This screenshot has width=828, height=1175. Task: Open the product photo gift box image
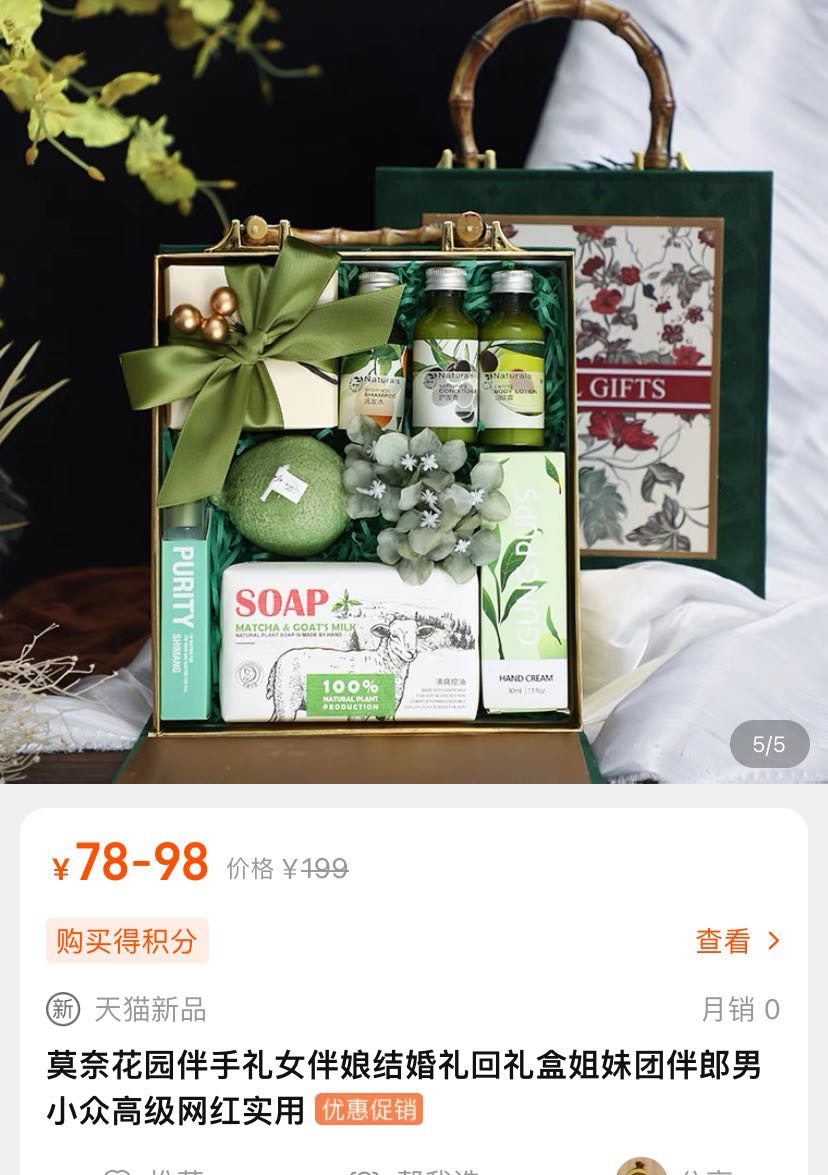414,390
